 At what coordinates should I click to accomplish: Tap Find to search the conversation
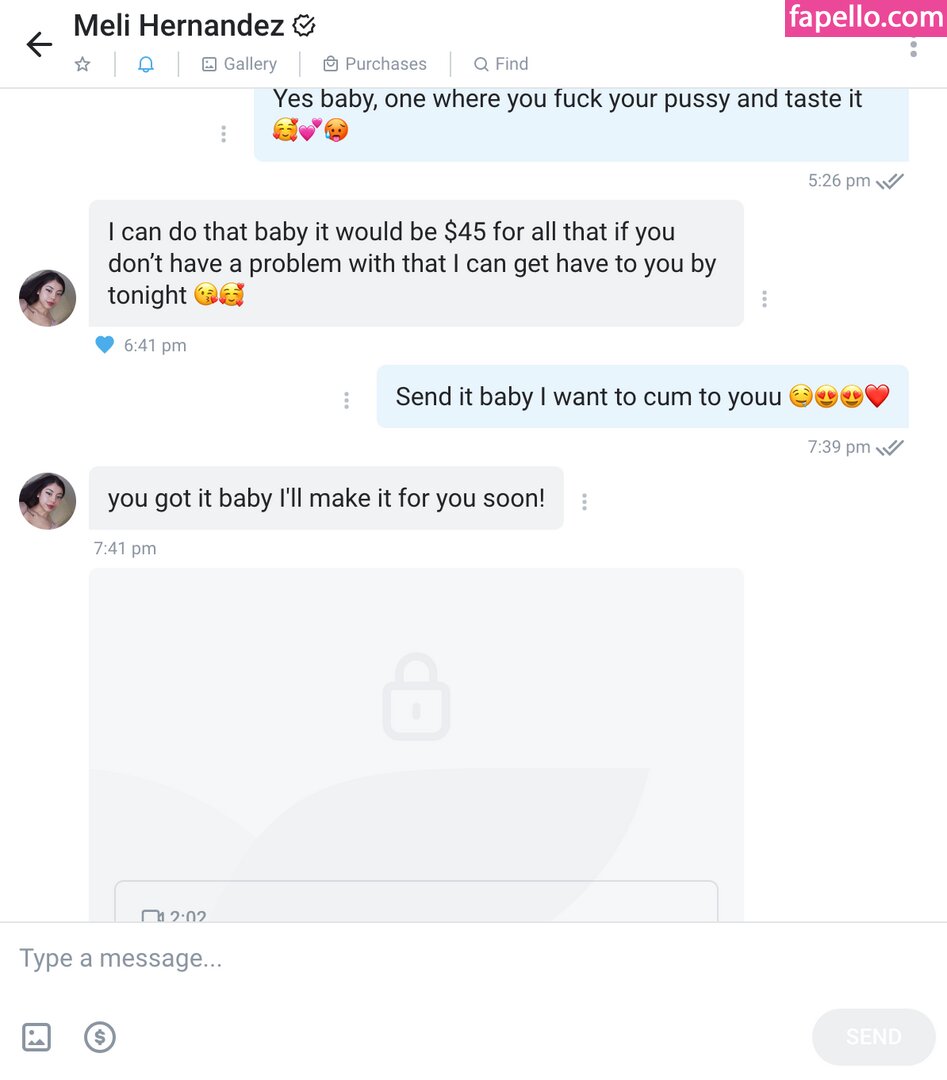(x=501, y=64)
